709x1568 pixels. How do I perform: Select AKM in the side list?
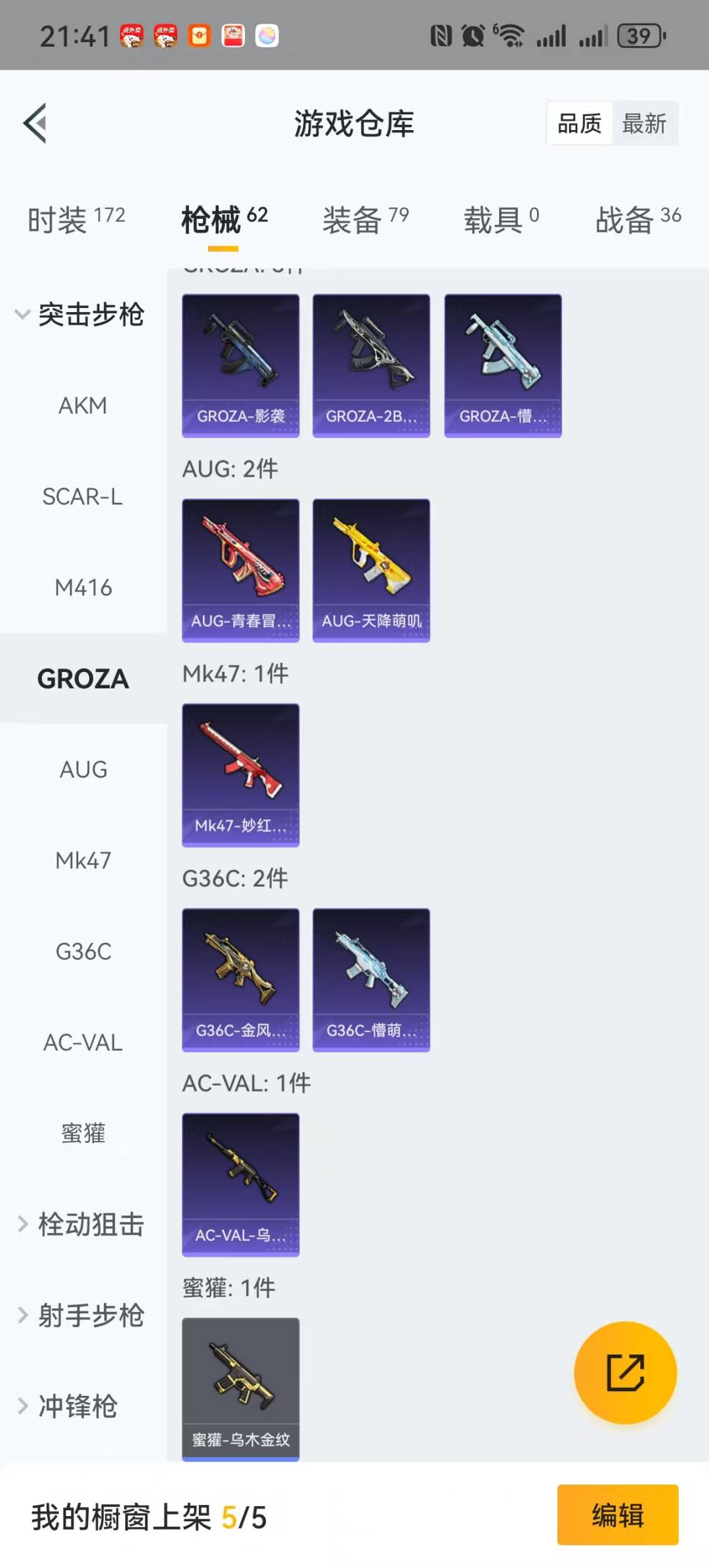click(83, 405)
